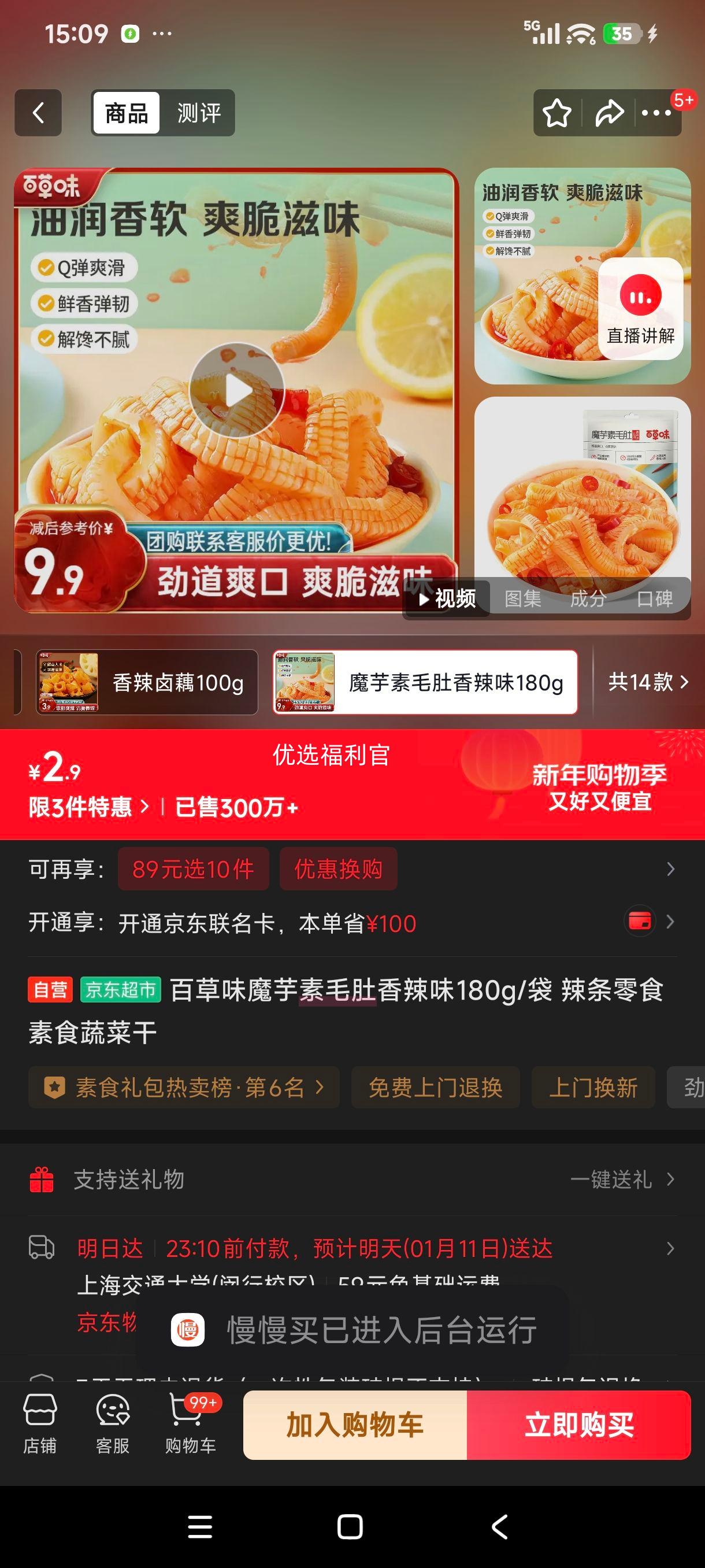Screen dimensions: 705x1568
Task: Click the 89元选10件 promotion link
Action: [193, 868]
